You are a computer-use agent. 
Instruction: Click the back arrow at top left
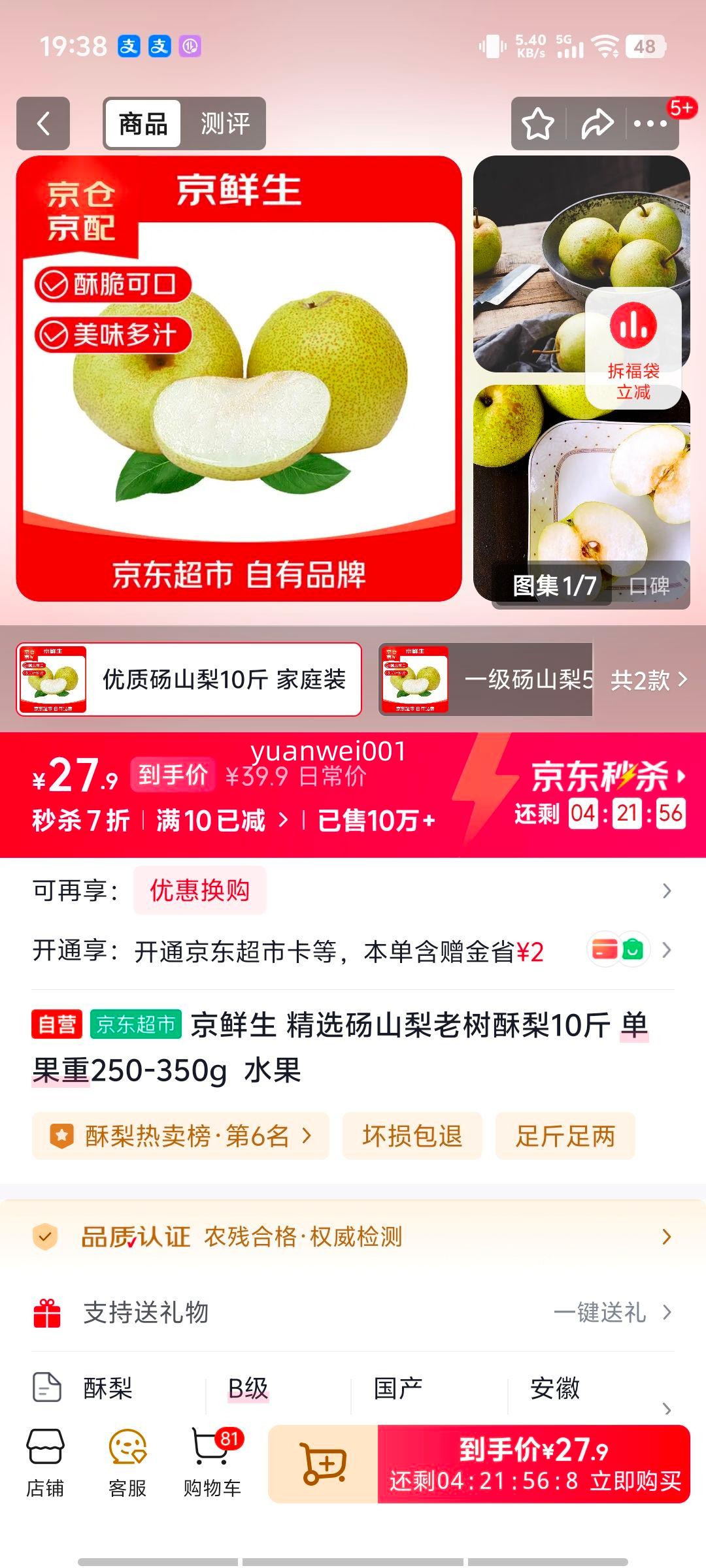44,123
